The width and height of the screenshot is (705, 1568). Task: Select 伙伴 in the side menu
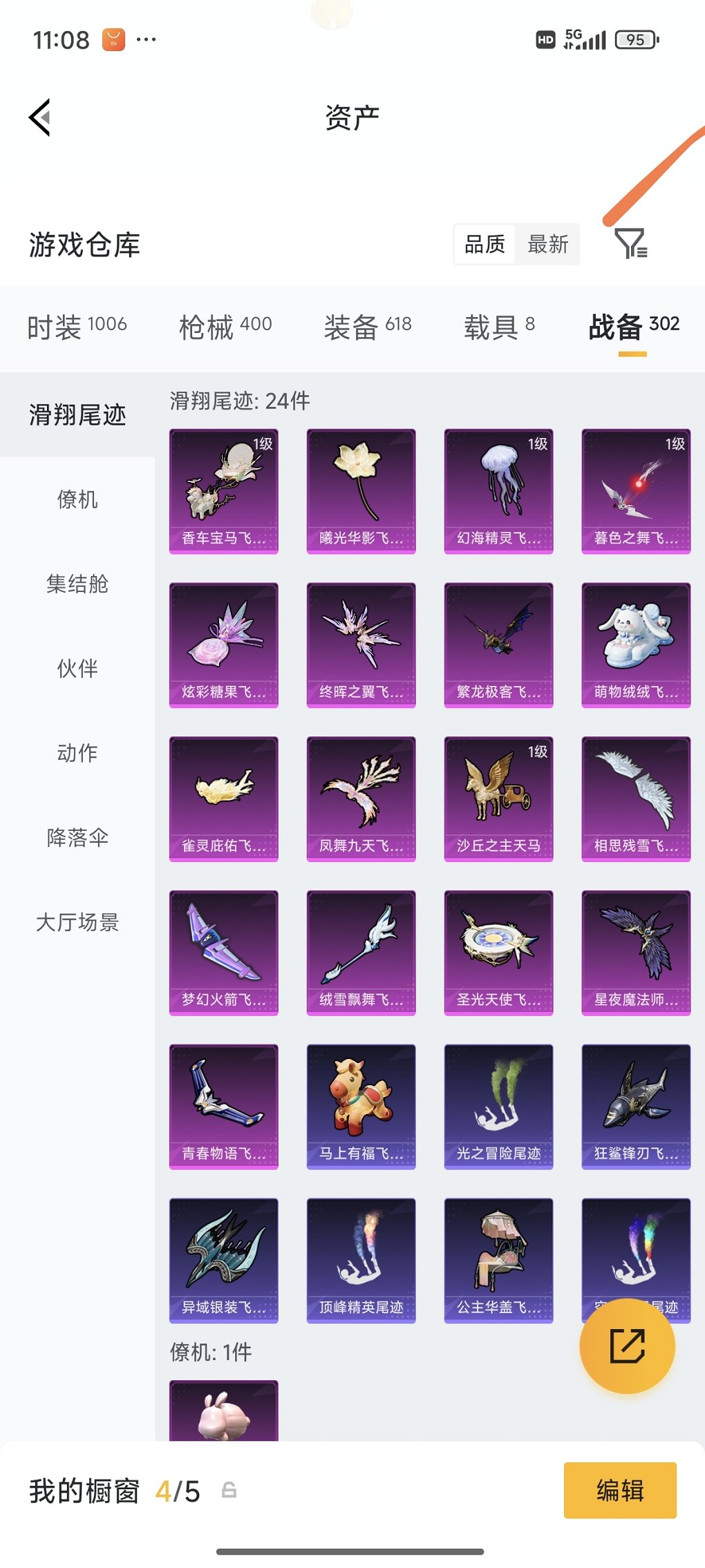tap(77, 669)
